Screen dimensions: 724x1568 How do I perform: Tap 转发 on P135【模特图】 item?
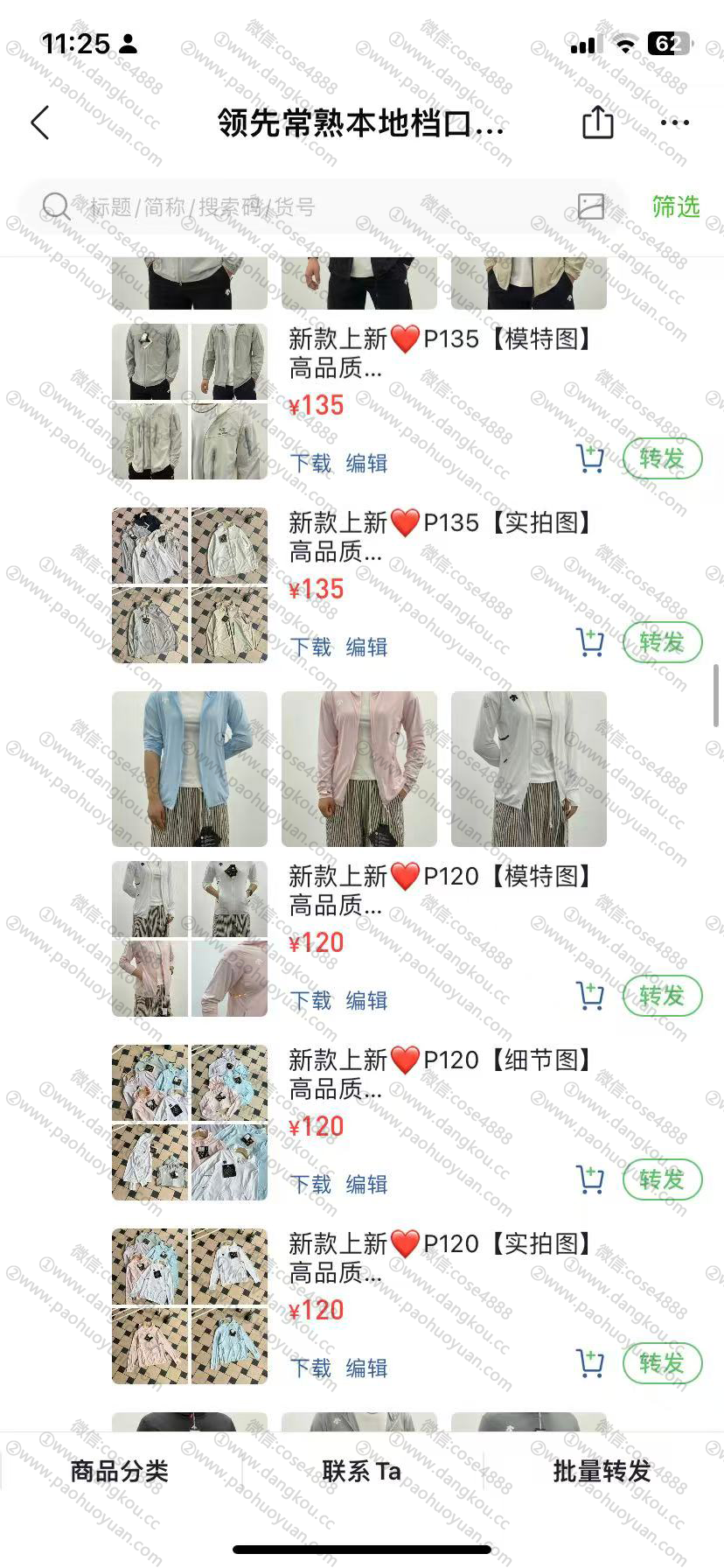click(x=662, y=458)
